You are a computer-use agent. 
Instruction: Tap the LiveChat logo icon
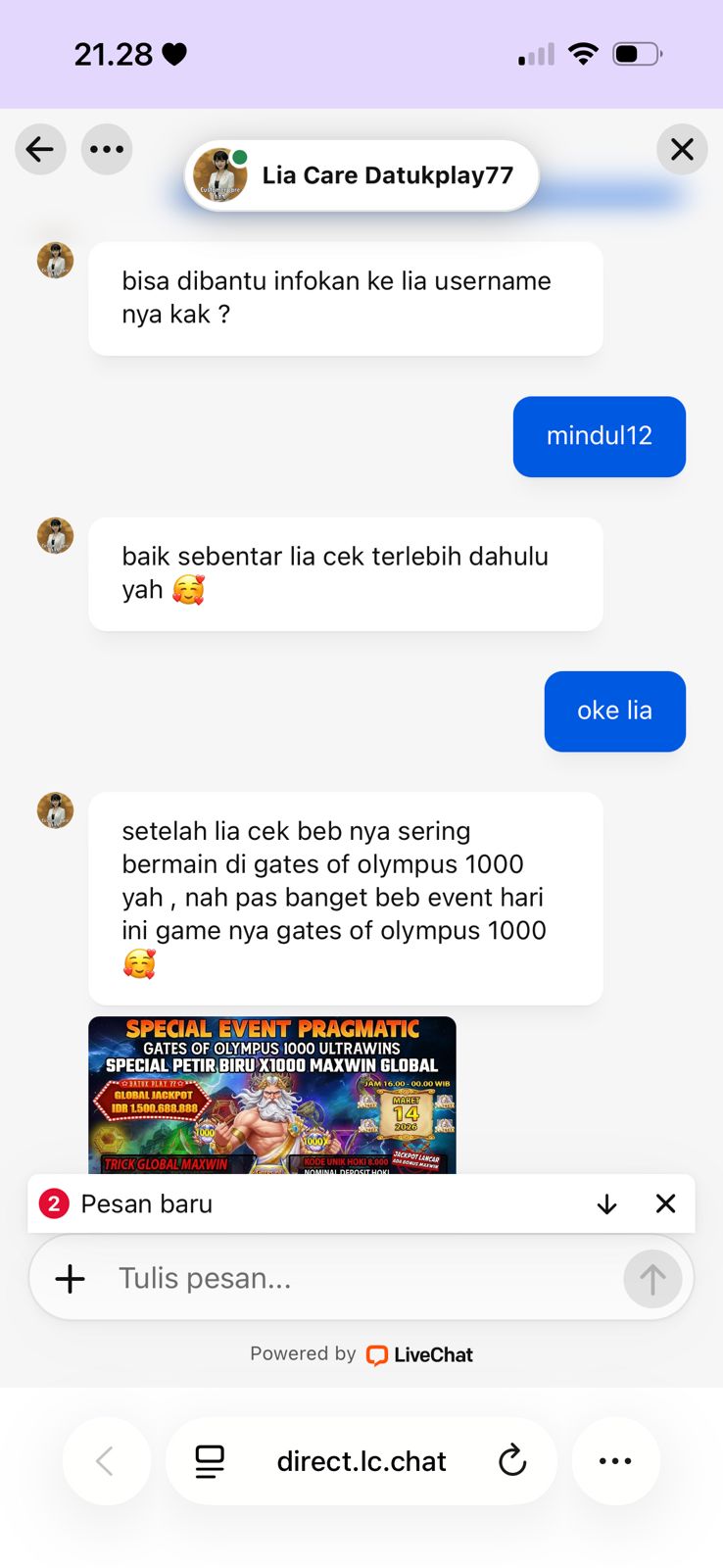pyautogui.click(x=378, y=1354)
